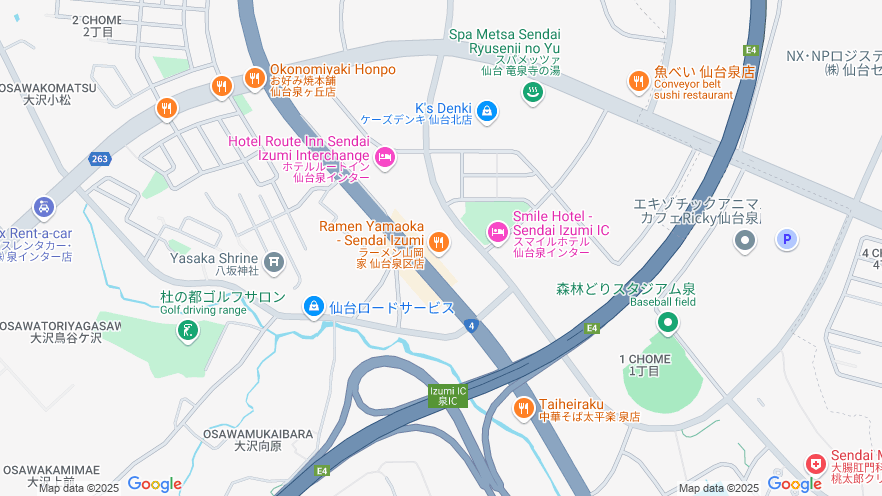Select the K's Denki store pin

pyautogui.click(x=486, y=110)
